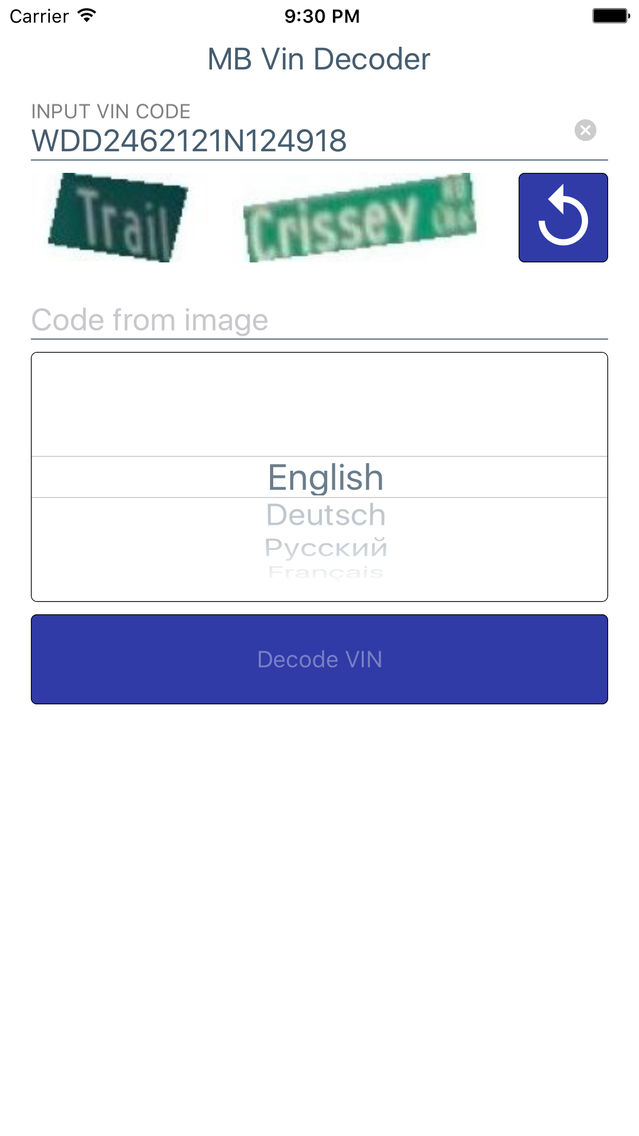Select Deutsch in the language picker
This screenshot has width=639, height=1136.
pos(325,515)
